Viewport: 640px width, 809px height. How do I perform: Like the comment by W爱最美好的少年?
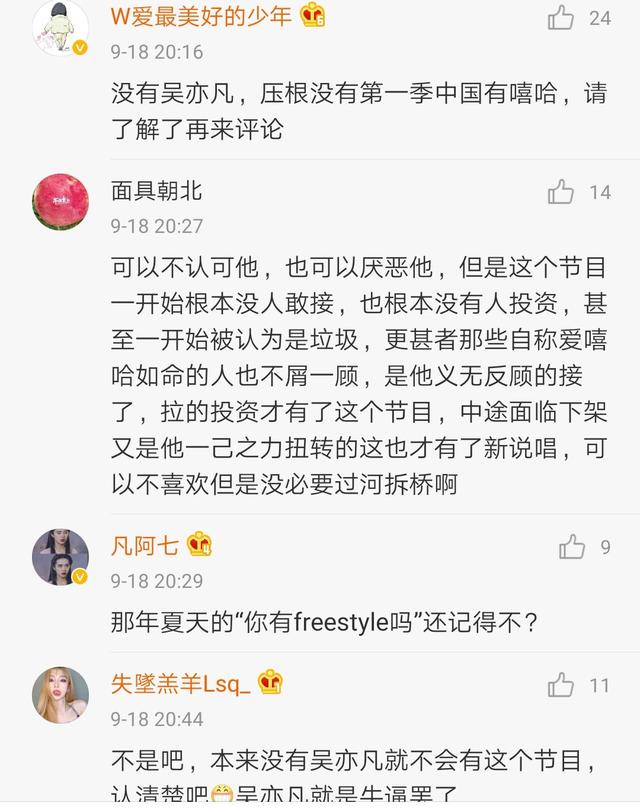[x=561, y=17]
